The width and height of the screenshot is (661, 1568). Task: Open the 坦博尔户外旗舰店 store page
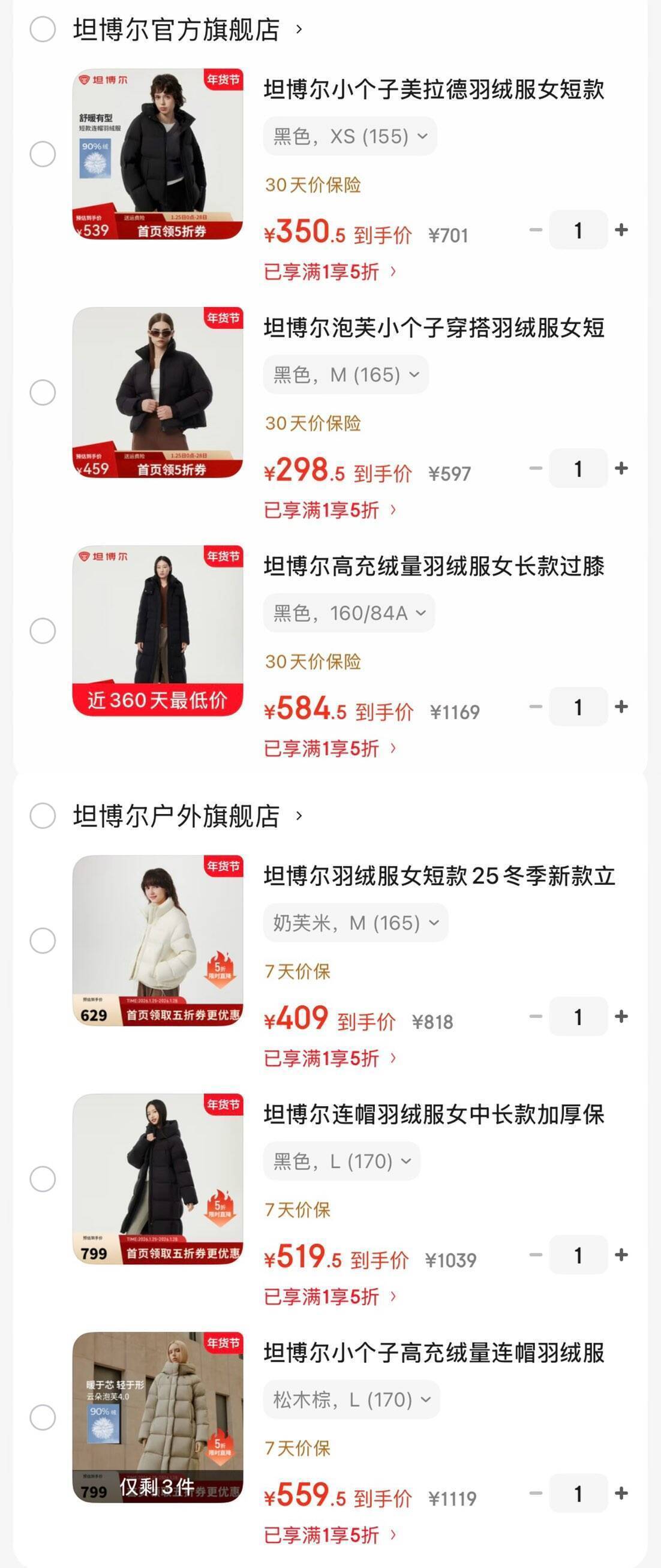click(x=188, y=816)
